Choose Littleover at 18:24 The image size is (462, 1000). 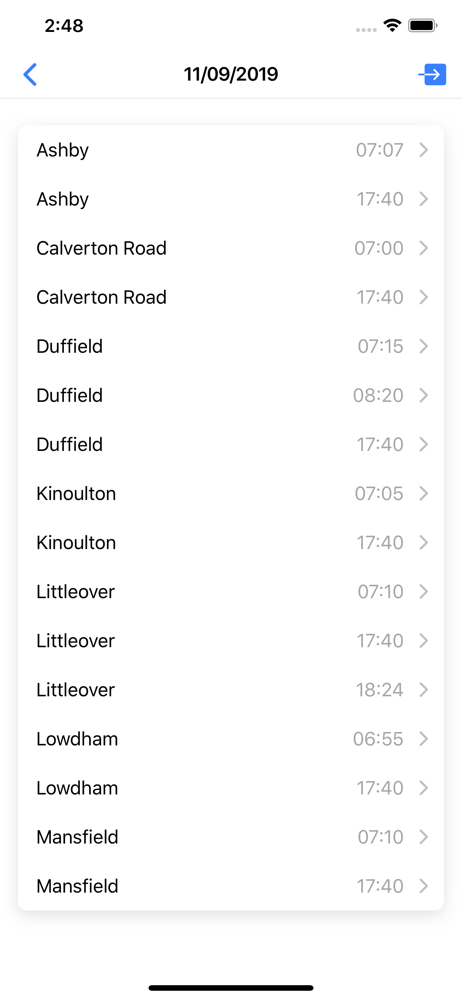click(x=231, y=690)
